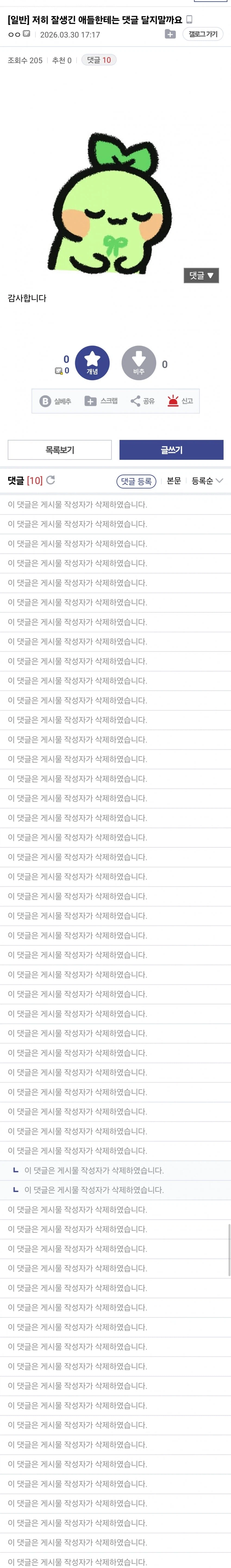Viewport: 231px width, 1568px height.
Task: Open the 댓글 등록 button
Action: click(x=136, y=481)
